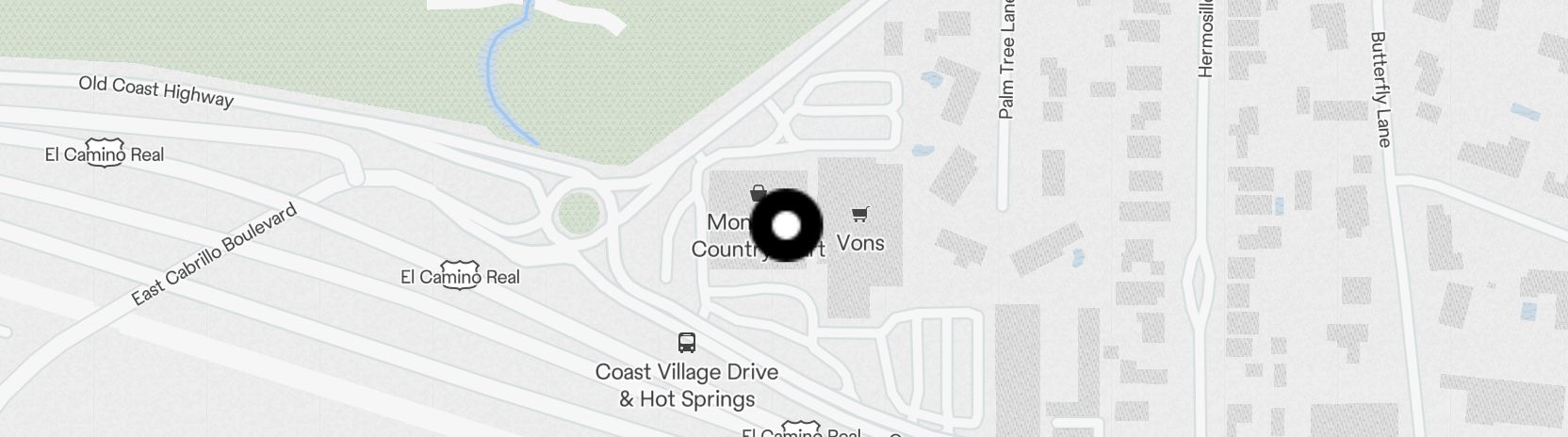Screen dimensions: 1568x437
Task: Tap the black location pin marker
Action: coord(786,225)
